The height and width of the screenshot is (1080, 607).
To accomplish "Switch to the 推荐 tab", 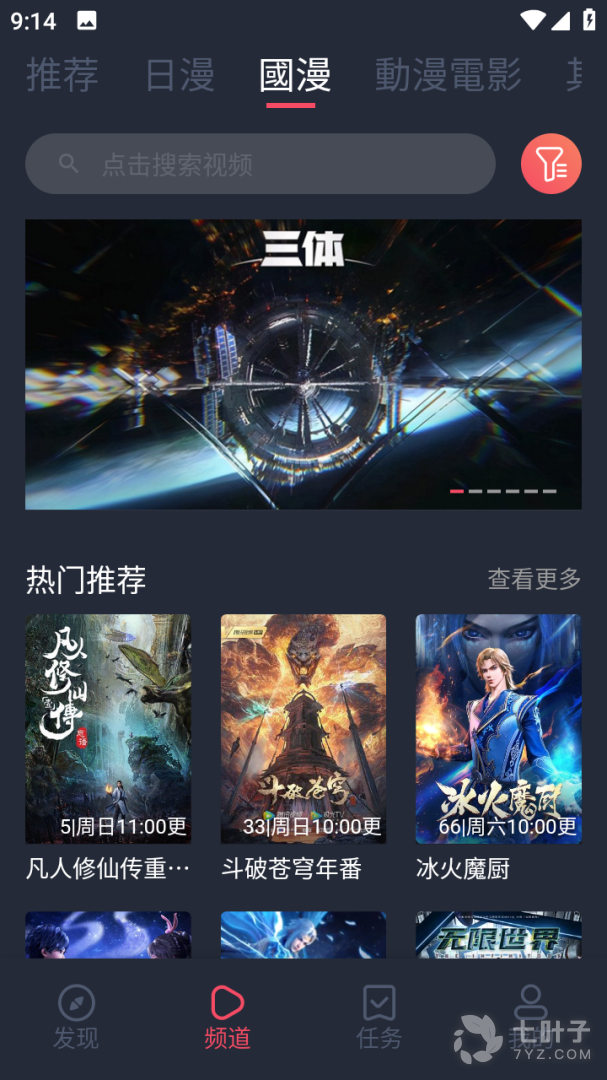I will coord(62,76).
